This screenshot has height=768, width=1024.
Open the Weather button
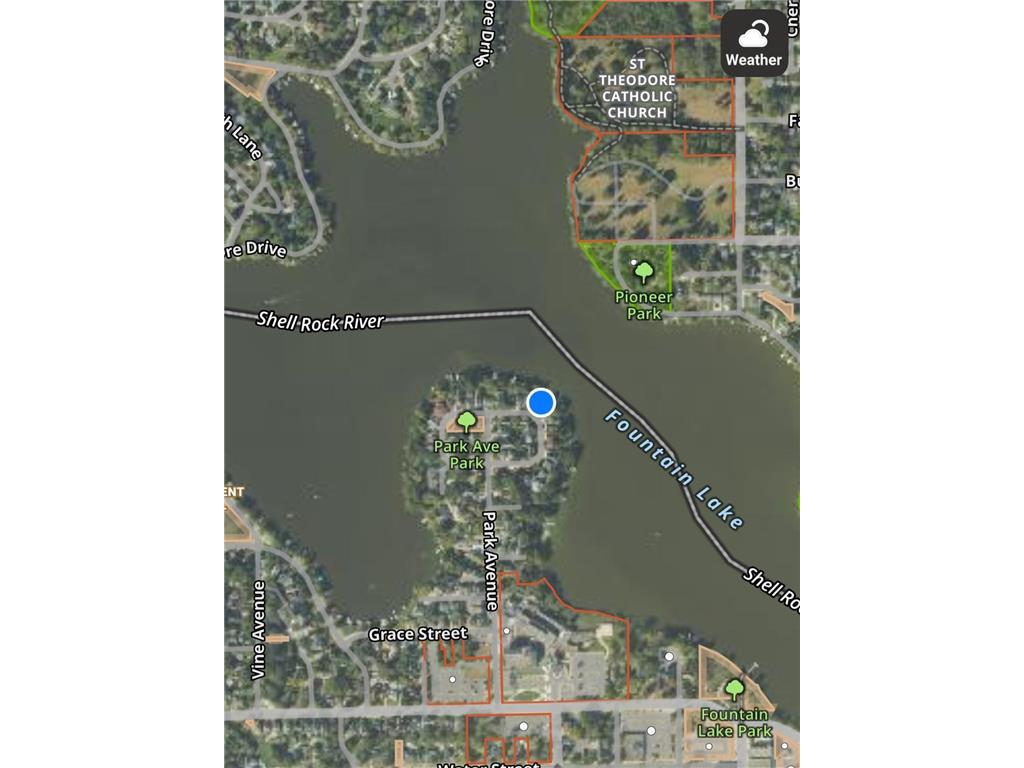[753, 44]
